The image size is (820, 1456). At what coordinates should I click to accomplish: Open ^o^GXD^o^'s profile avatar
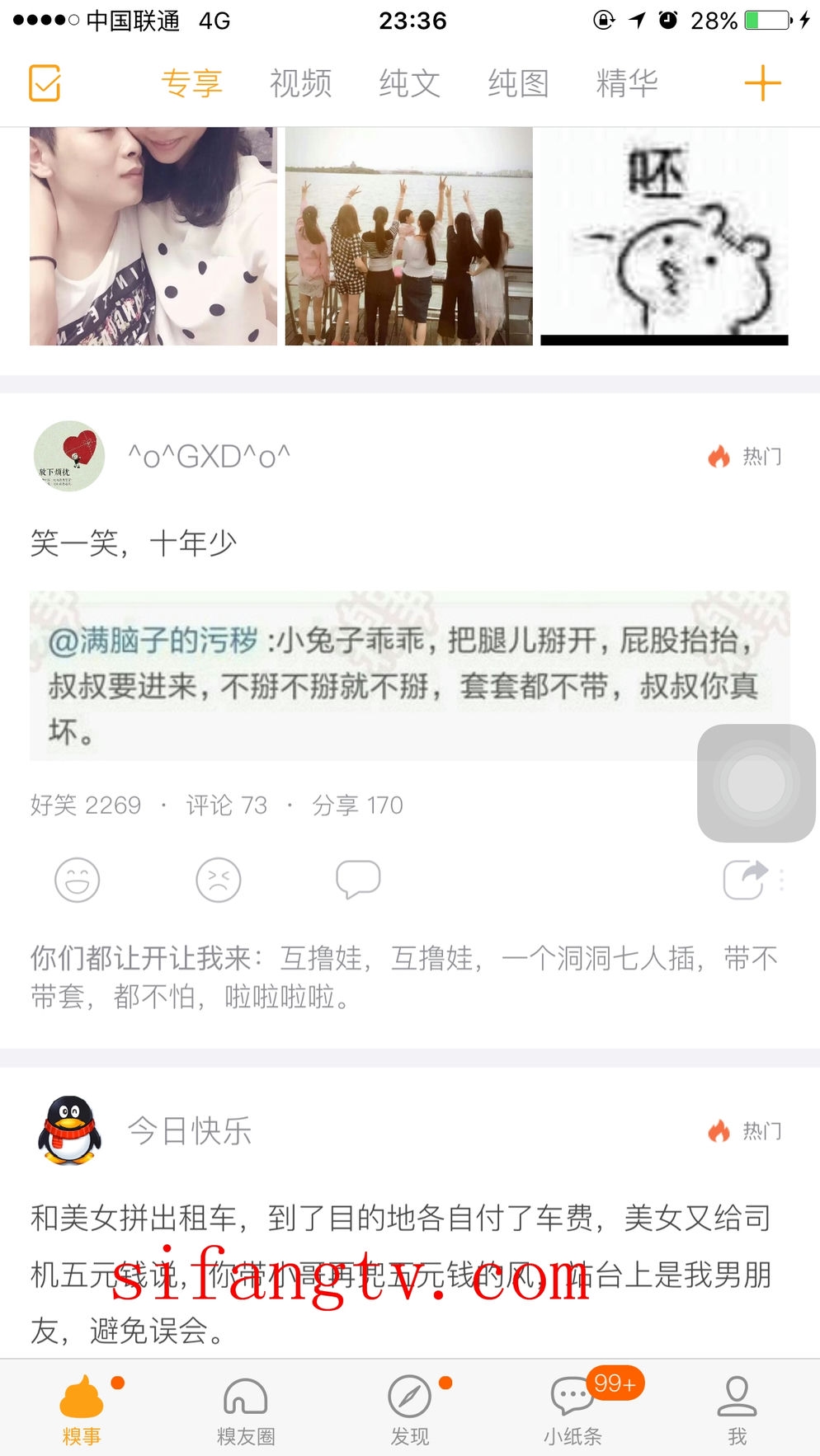(69, 456)
